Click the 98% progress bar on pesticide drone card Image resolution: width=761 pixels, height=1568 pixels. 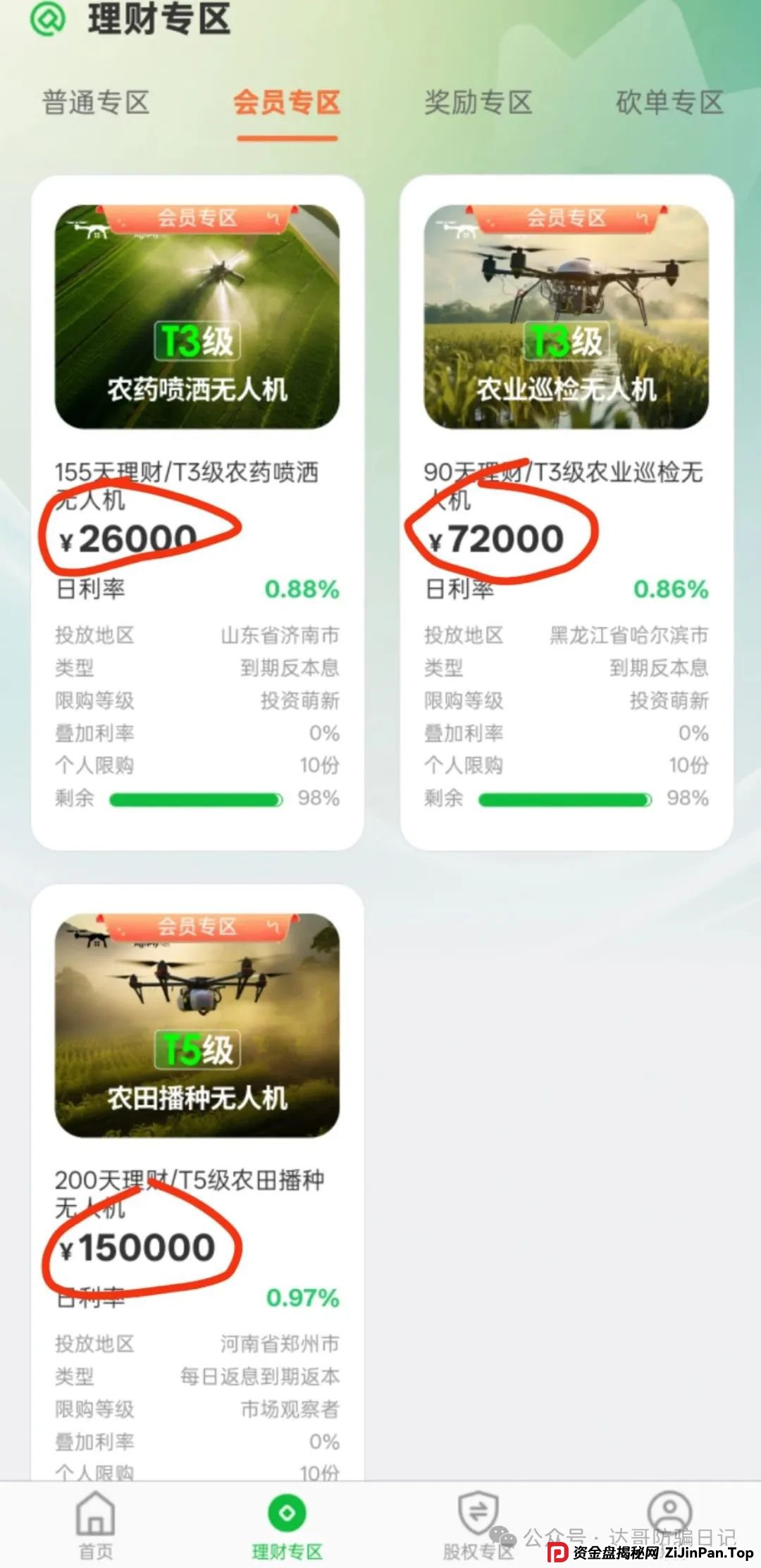[197, 800]
